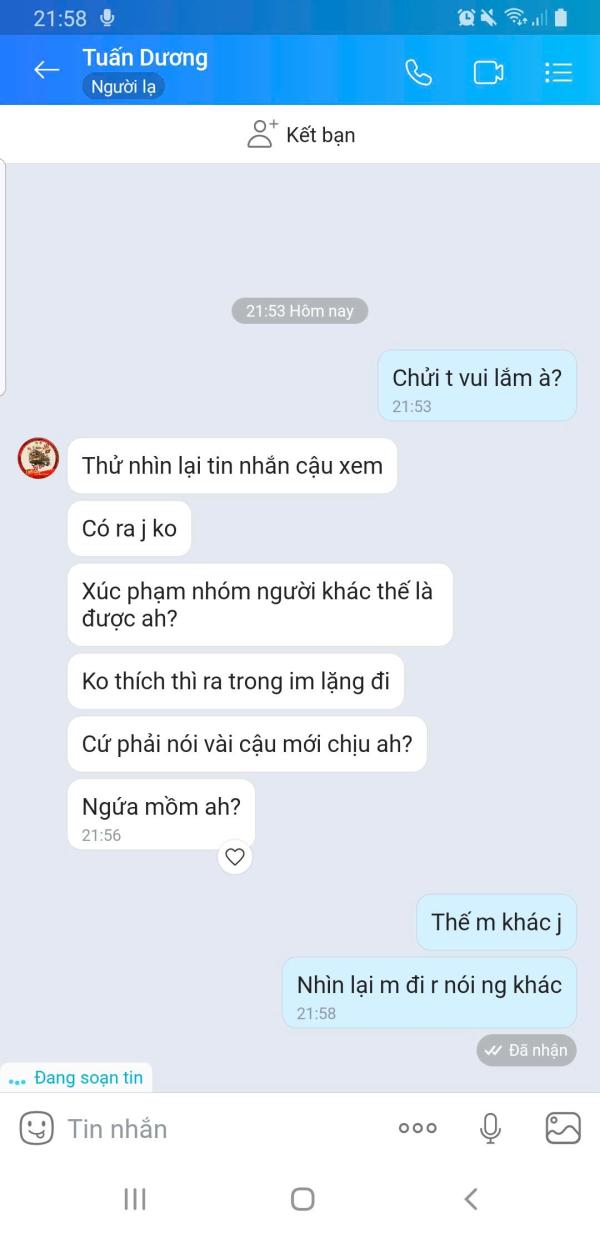Open more attachment options (three dots)
The height and width of the screenshot is (1233, 600).
417,1128
